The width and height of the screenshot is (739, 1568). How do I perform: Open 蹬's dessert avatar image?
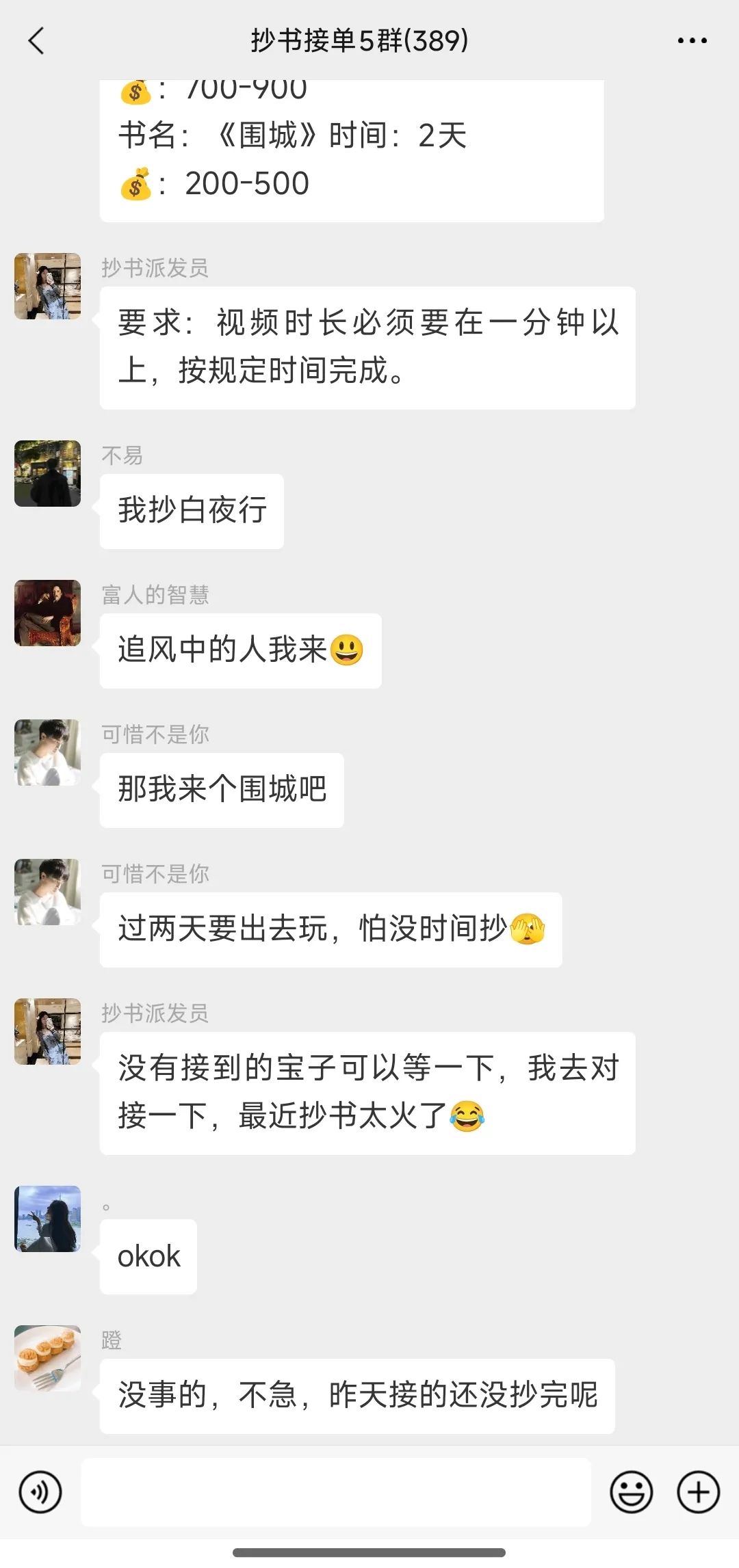[47, 1357]
